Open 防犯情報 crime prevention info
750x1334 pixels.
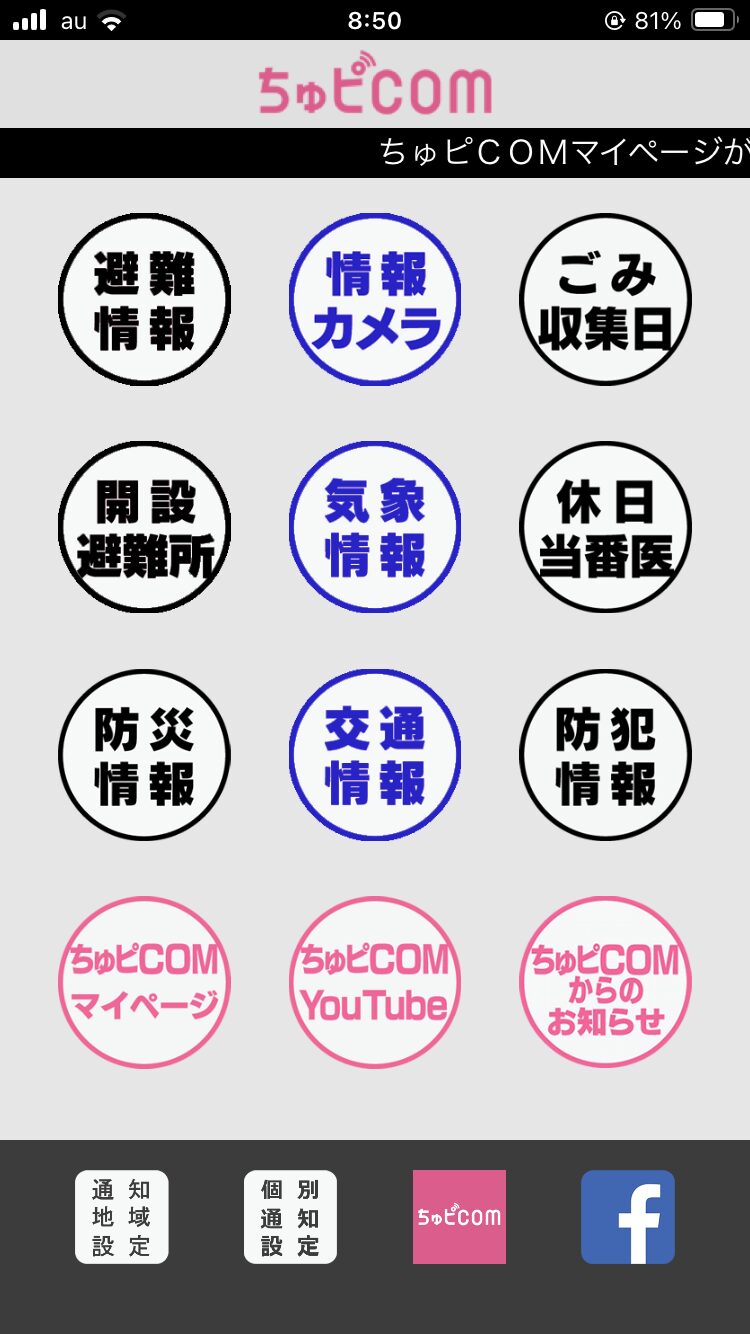coord(606,755)
